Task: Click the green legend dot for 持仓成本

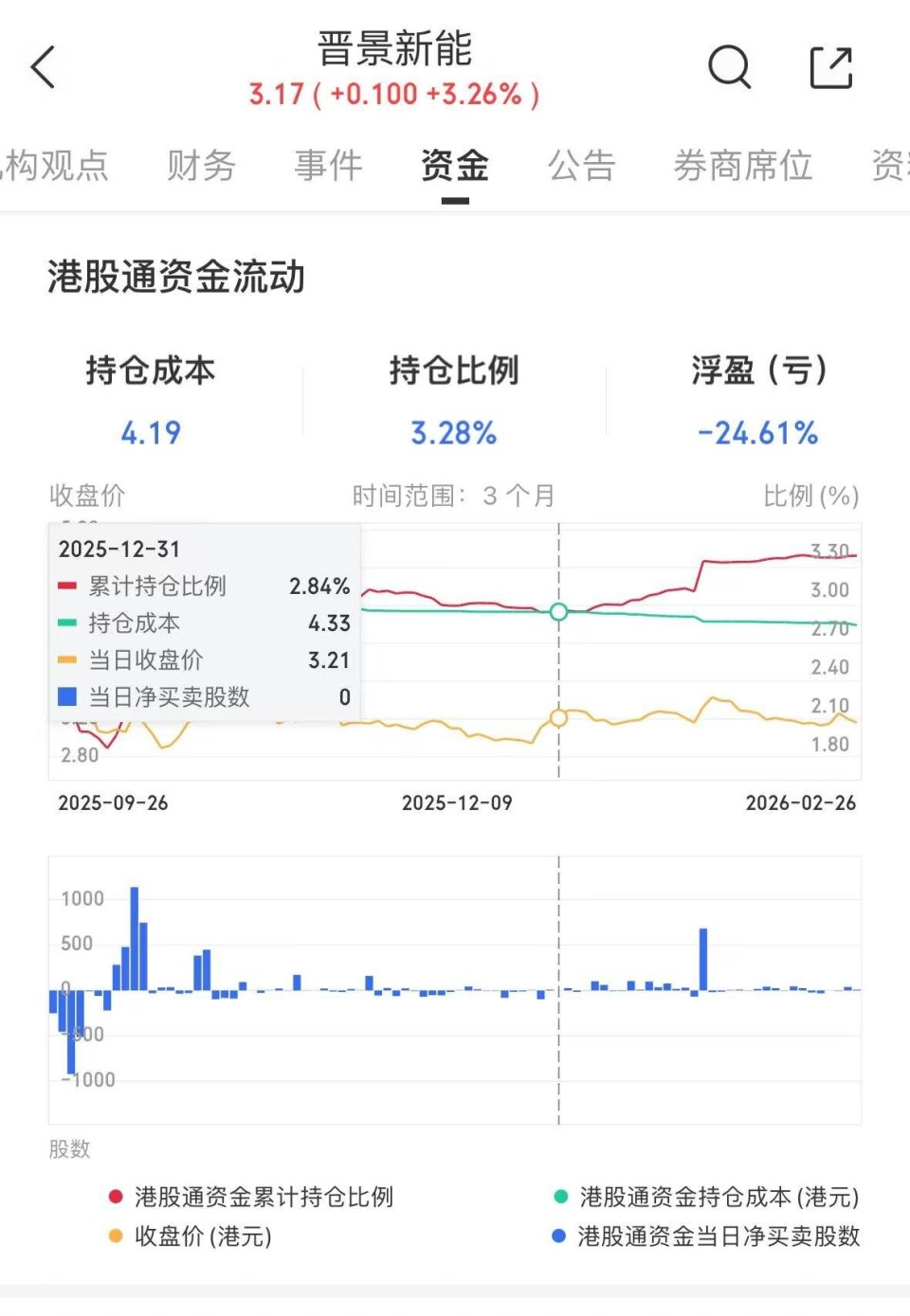Action: click(66, 622)
